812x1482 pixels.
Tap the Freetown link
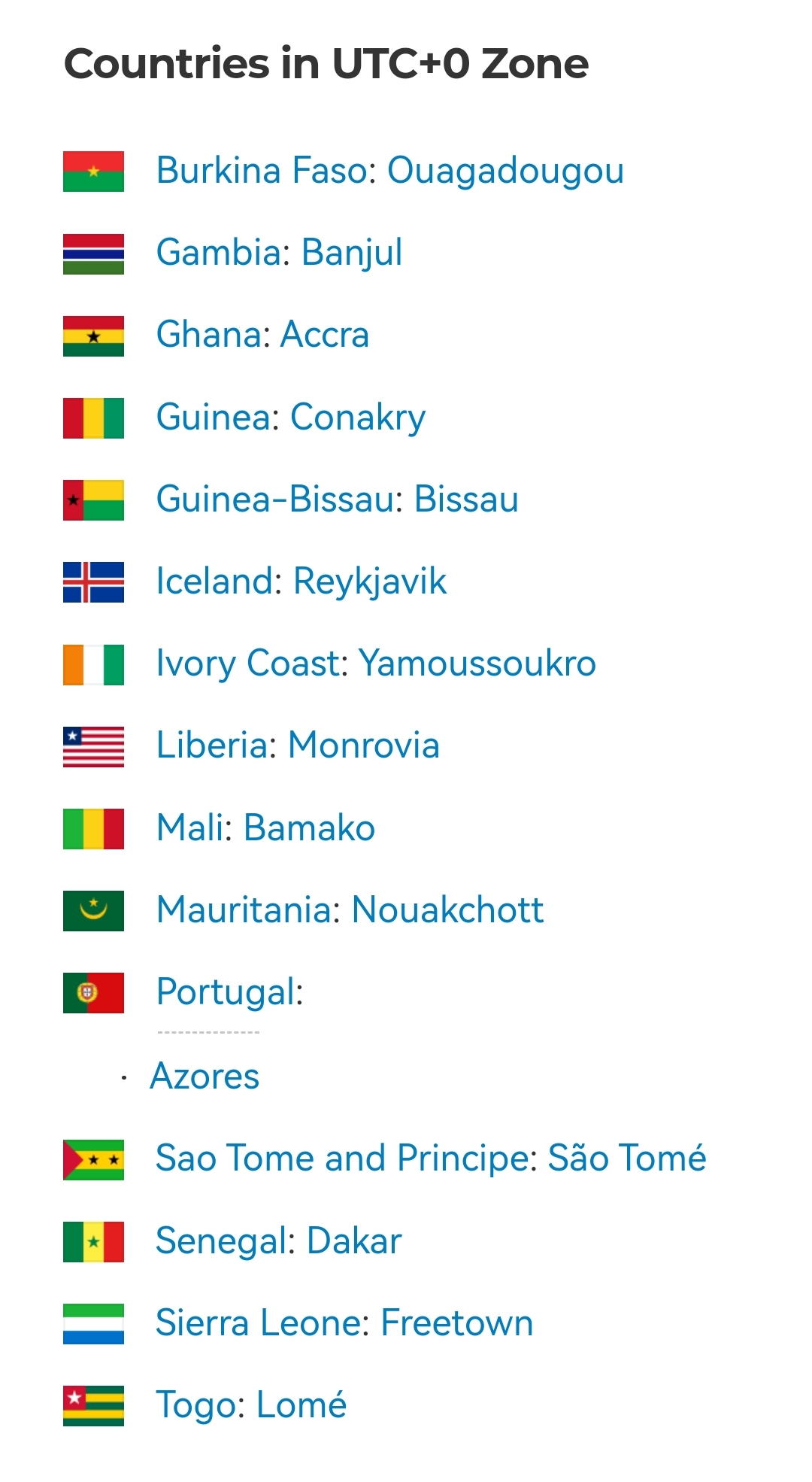click(457, 1323)
